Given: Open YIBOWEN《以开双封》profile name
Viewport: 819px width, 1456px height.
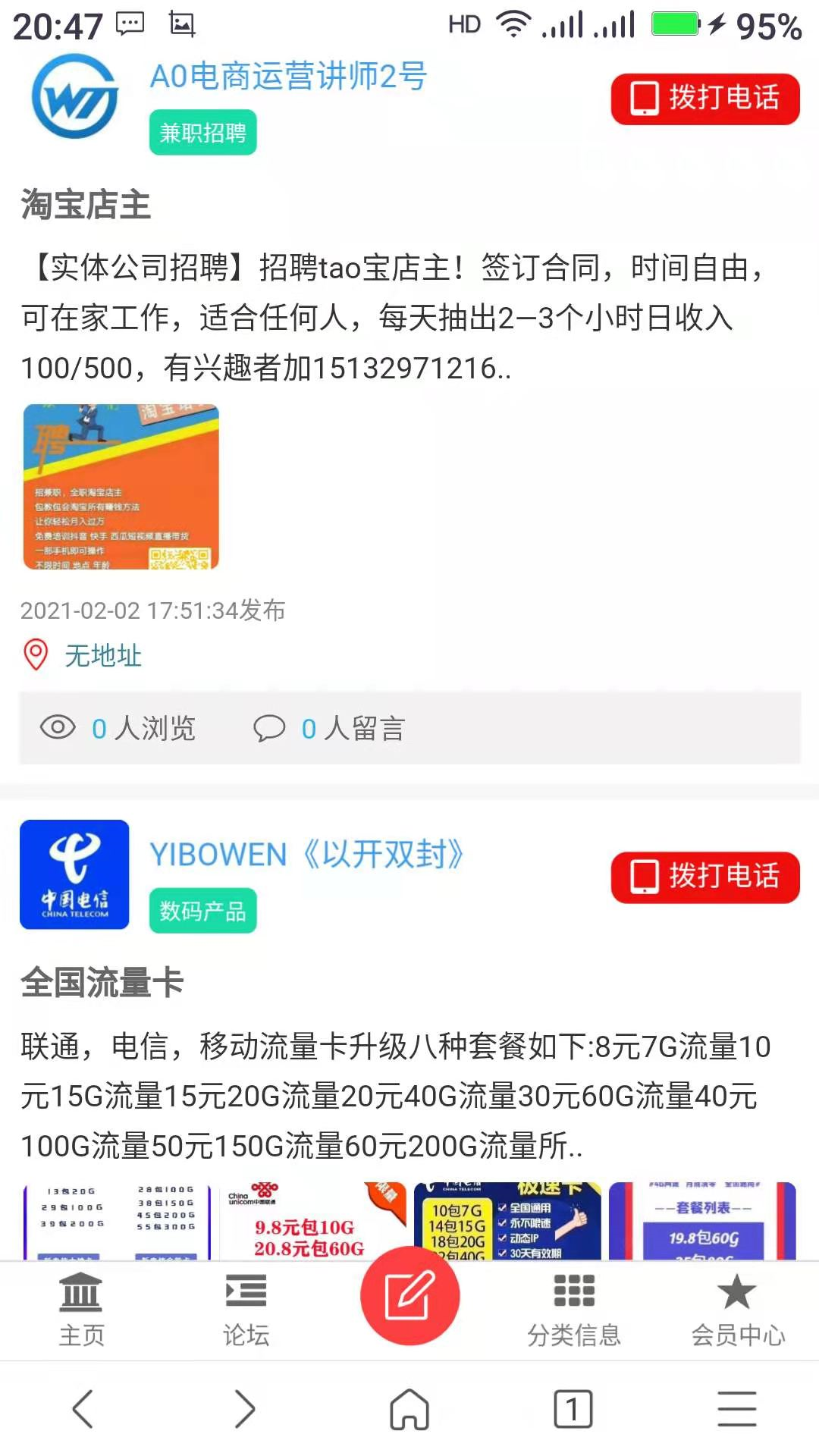Looking at the screenshot, I should tap(306, 855).
